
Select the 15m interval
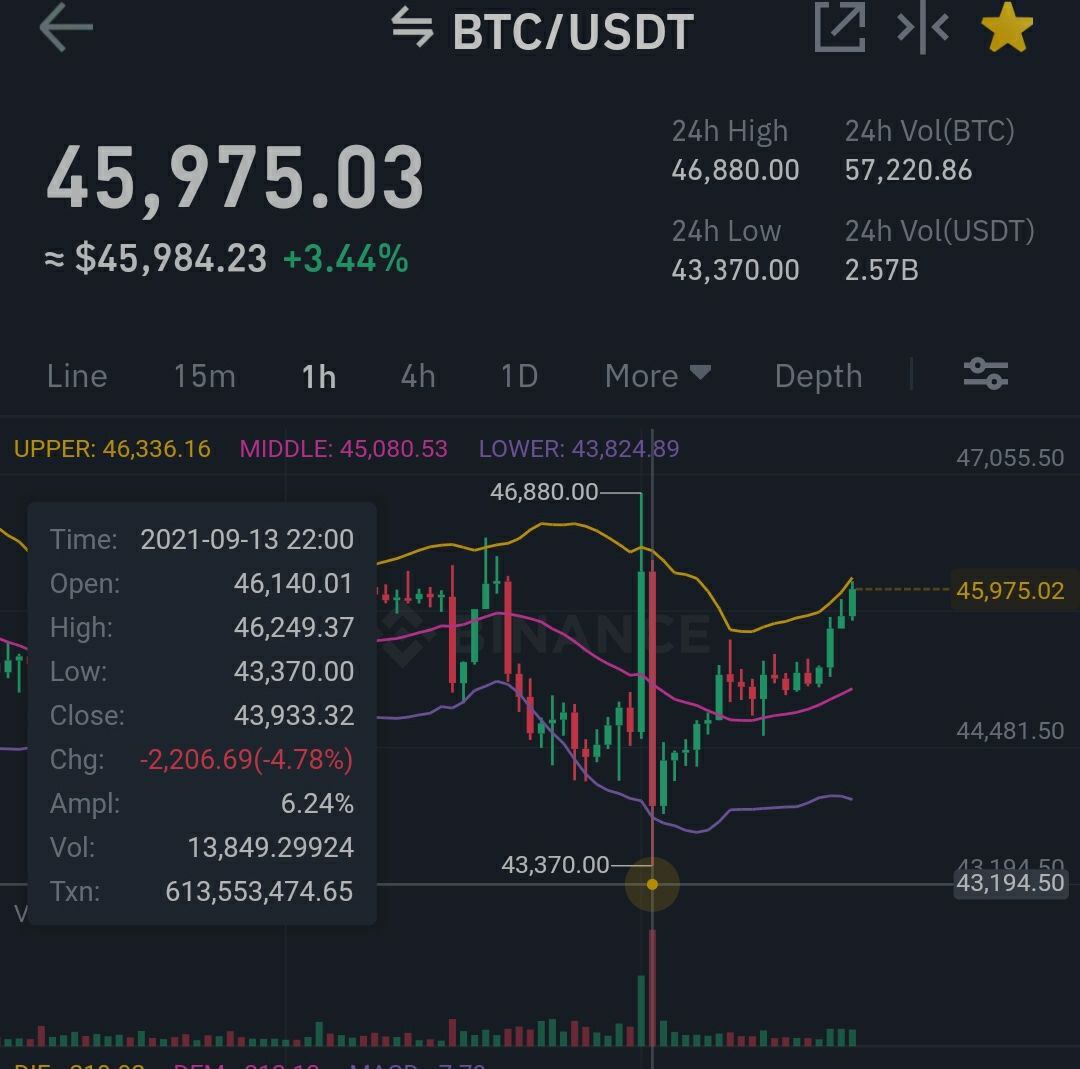(205, 376)
